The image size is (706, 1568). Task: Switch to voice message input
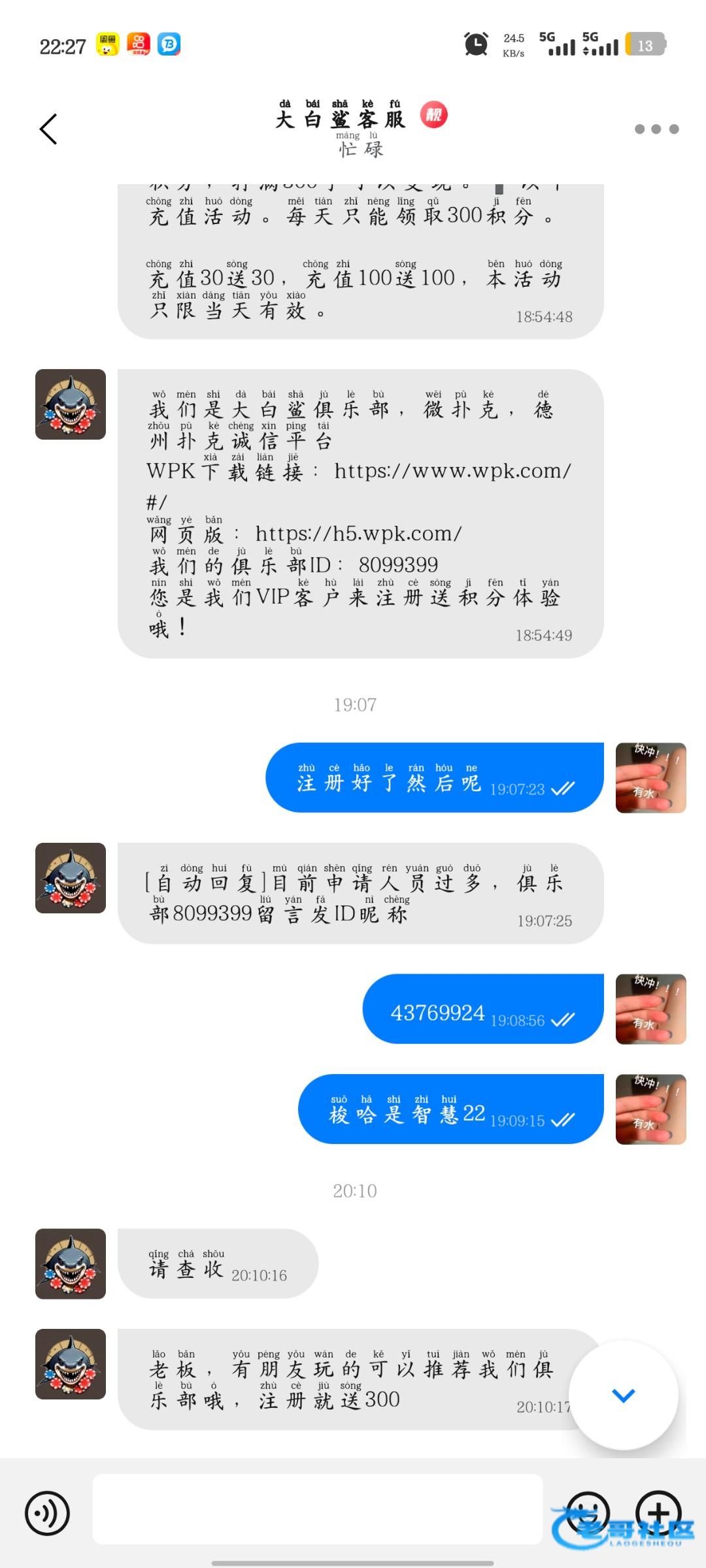(47, 1512)
